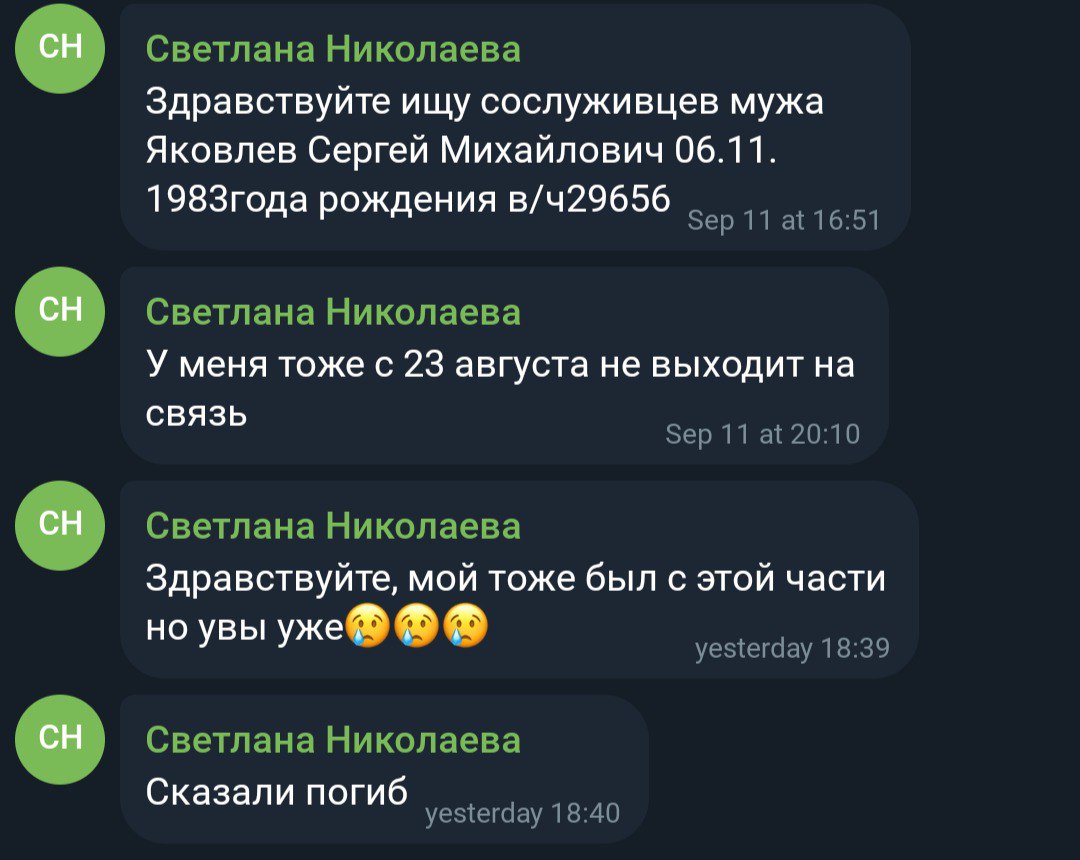Open the СН avatar beside the 23 августа message
The height and width of the screenshot is (860, 1080).
(60, 311)
